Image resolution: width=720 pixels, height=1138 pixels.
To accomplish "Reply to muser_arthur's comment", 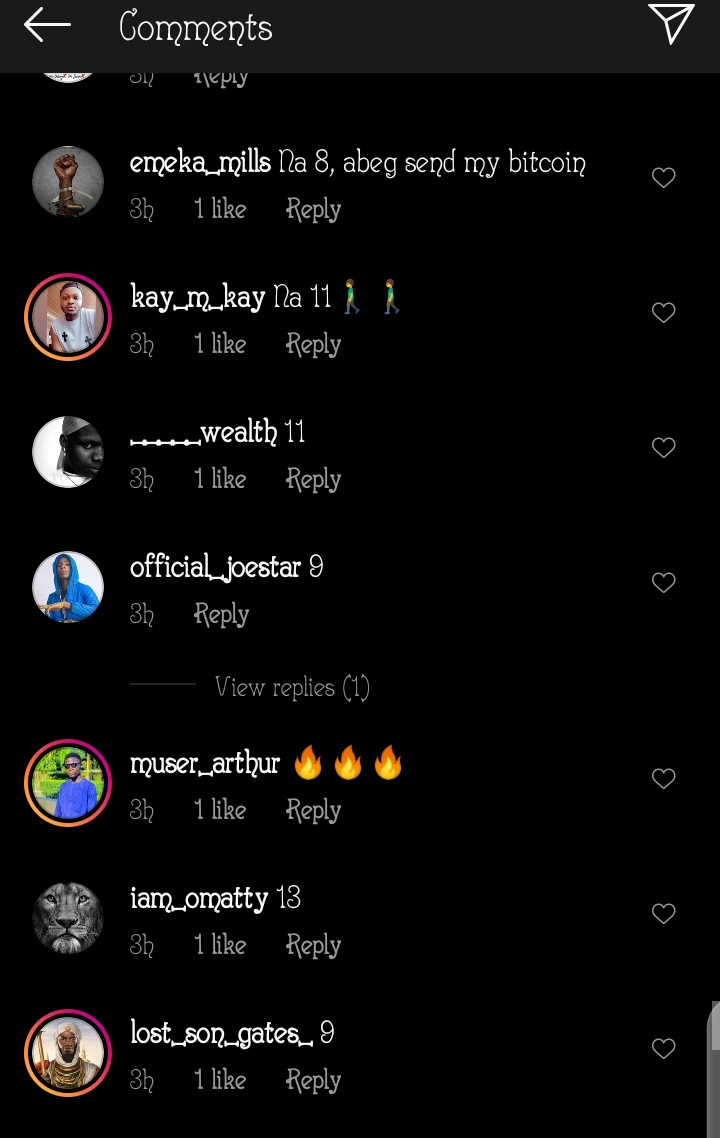I will 313,810.
